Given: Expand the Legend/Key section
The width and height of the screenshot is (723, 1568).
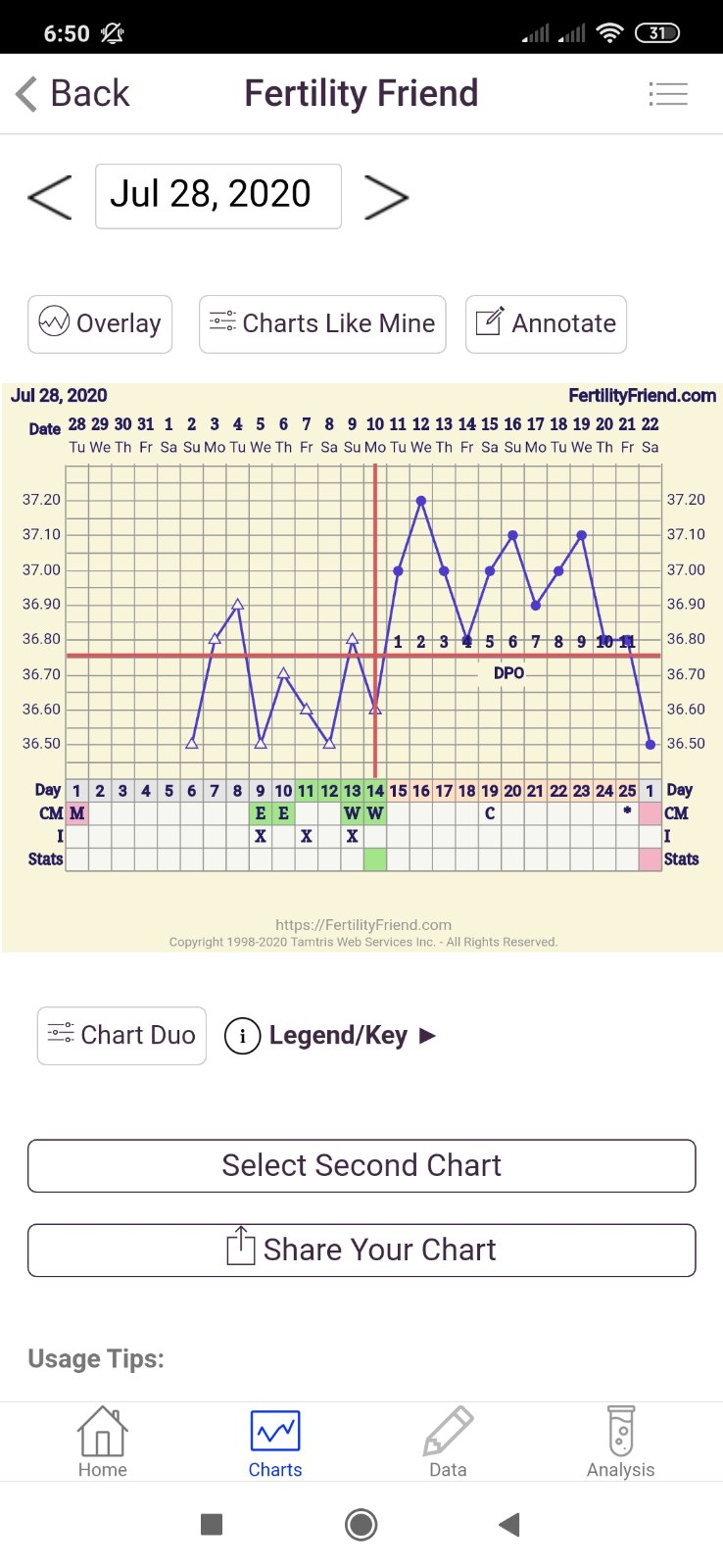Looking at the screenshot, I should (x=330, y=1035).
